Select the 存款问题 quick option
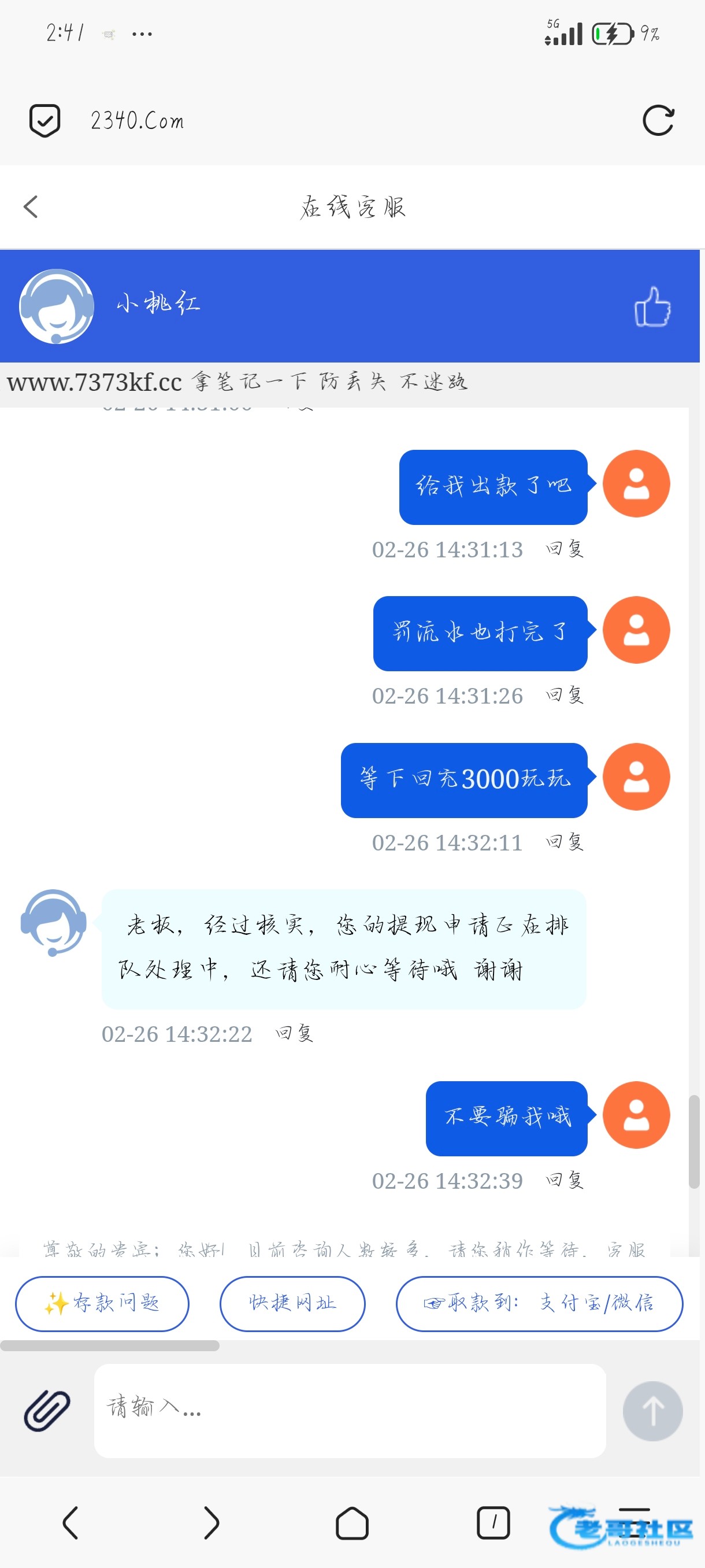Viewport: 705px width, 1568px height. (x=102, y=1304)
